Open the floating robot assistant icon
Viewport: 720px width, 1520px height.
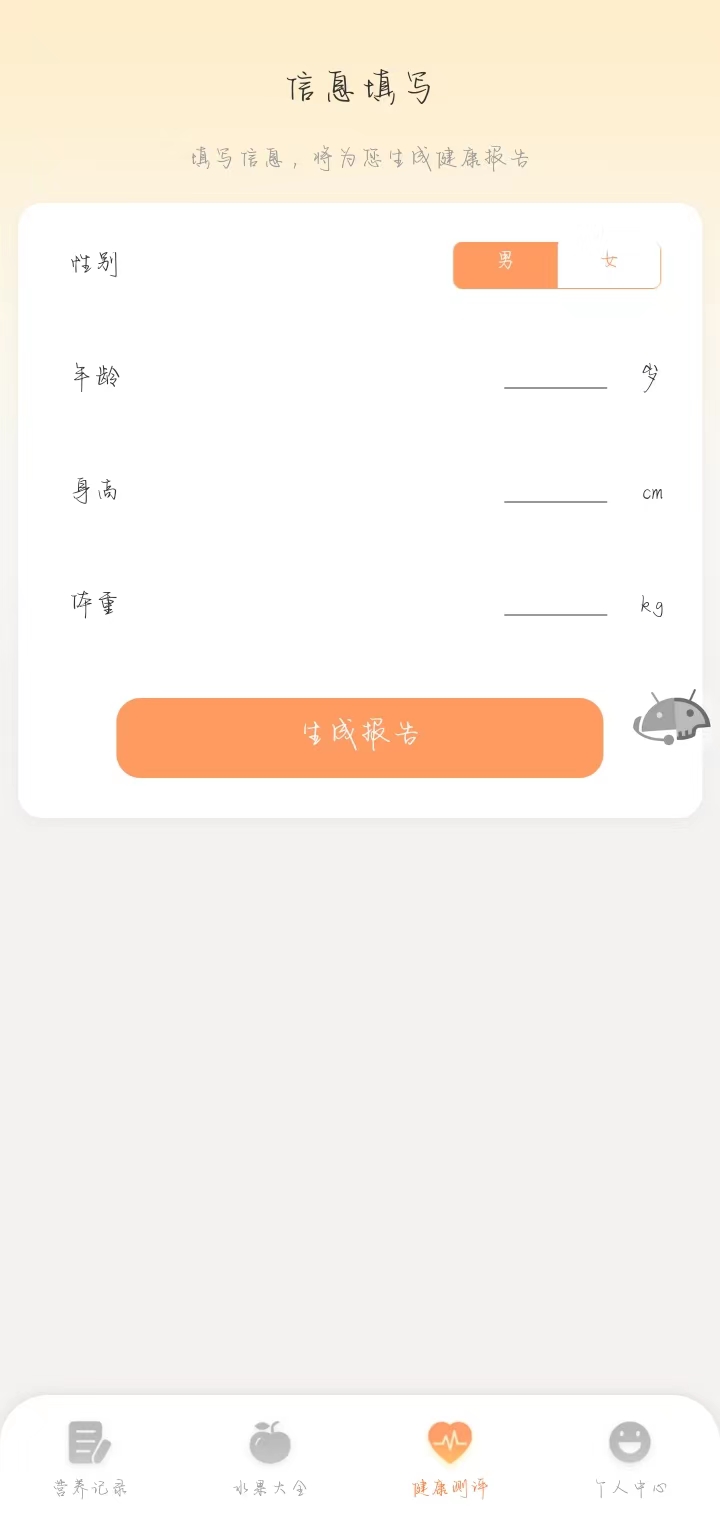click(x=671, y=717)
